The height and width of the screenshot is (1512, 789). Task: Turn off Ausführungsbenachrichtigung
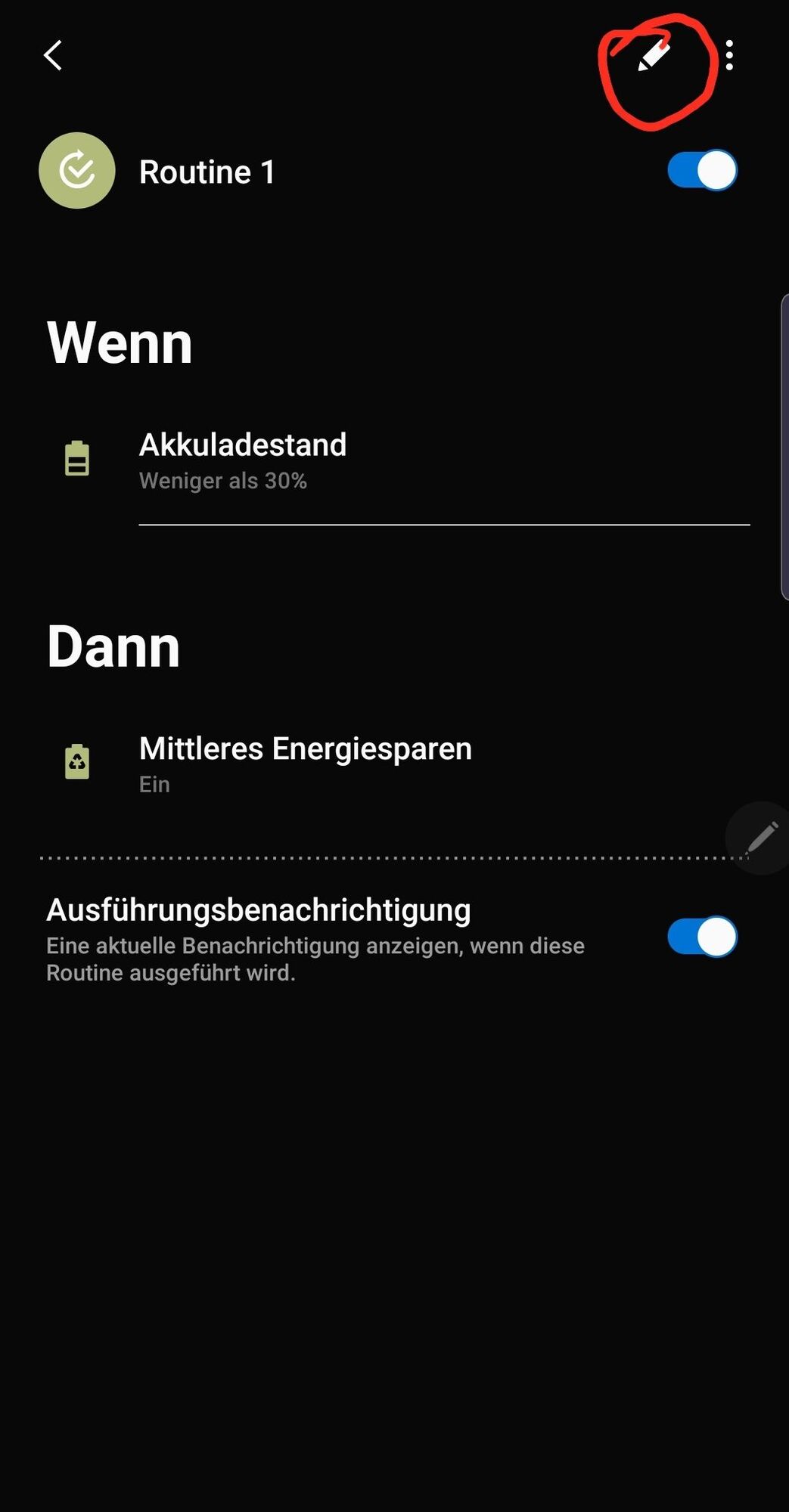tap(701, 937)
